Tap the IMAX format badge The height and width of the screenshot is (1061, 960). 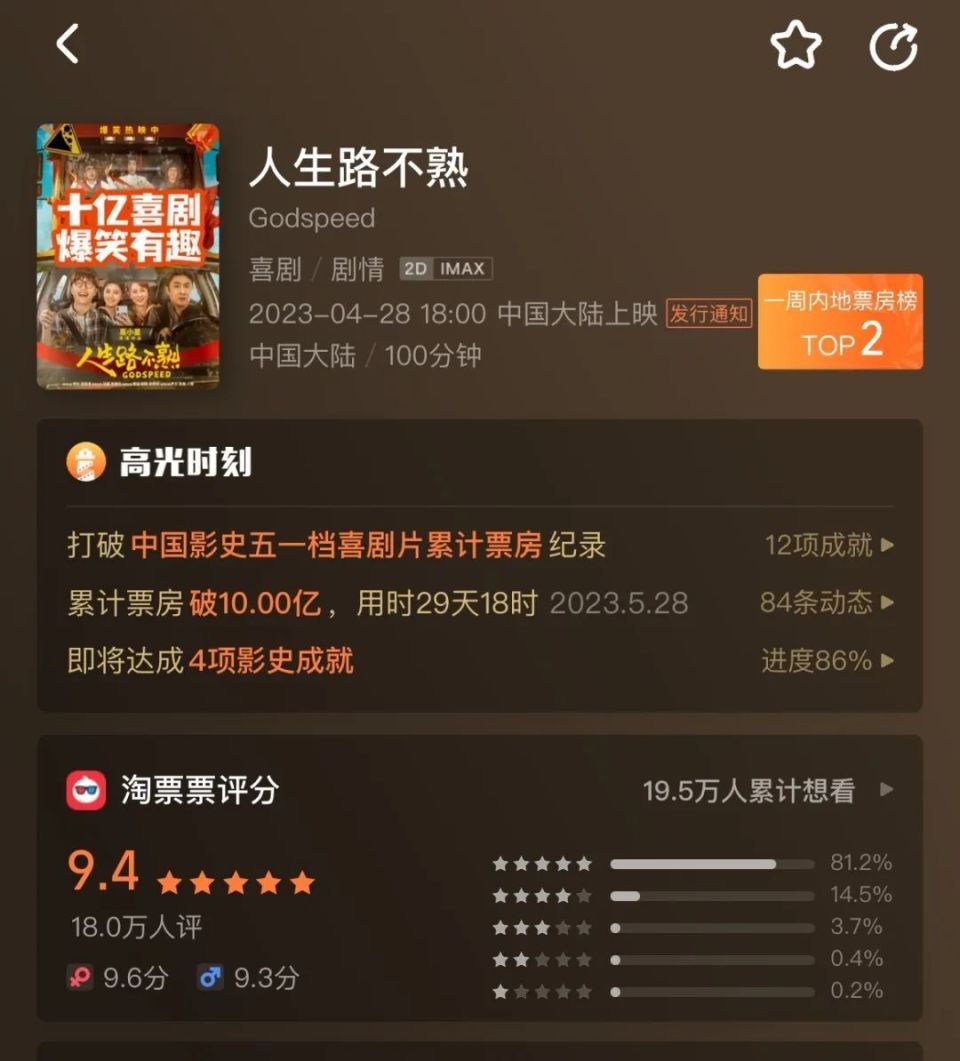tap(463, 268)
